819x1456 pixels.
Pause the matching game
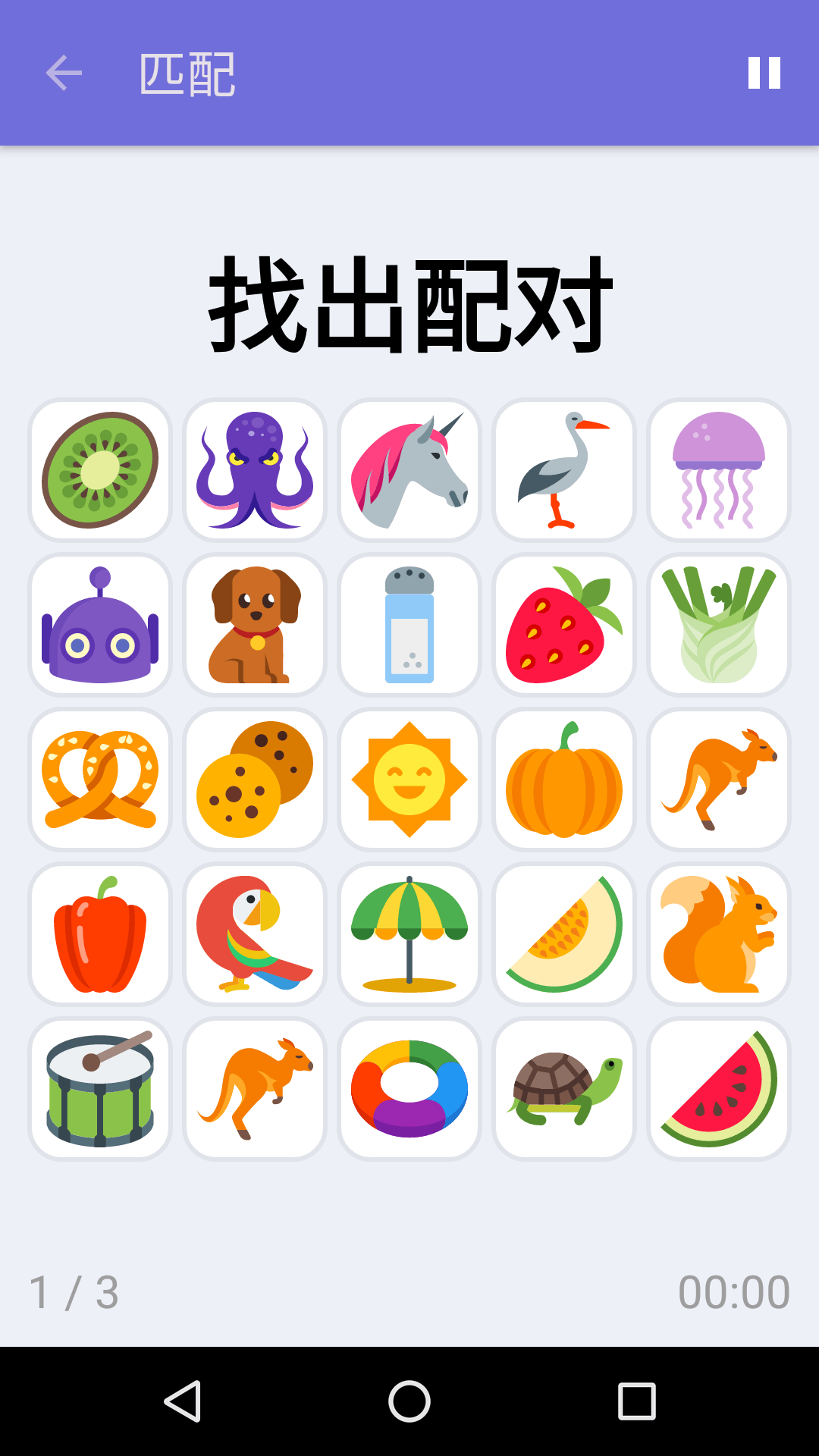[x=764, y=73]
